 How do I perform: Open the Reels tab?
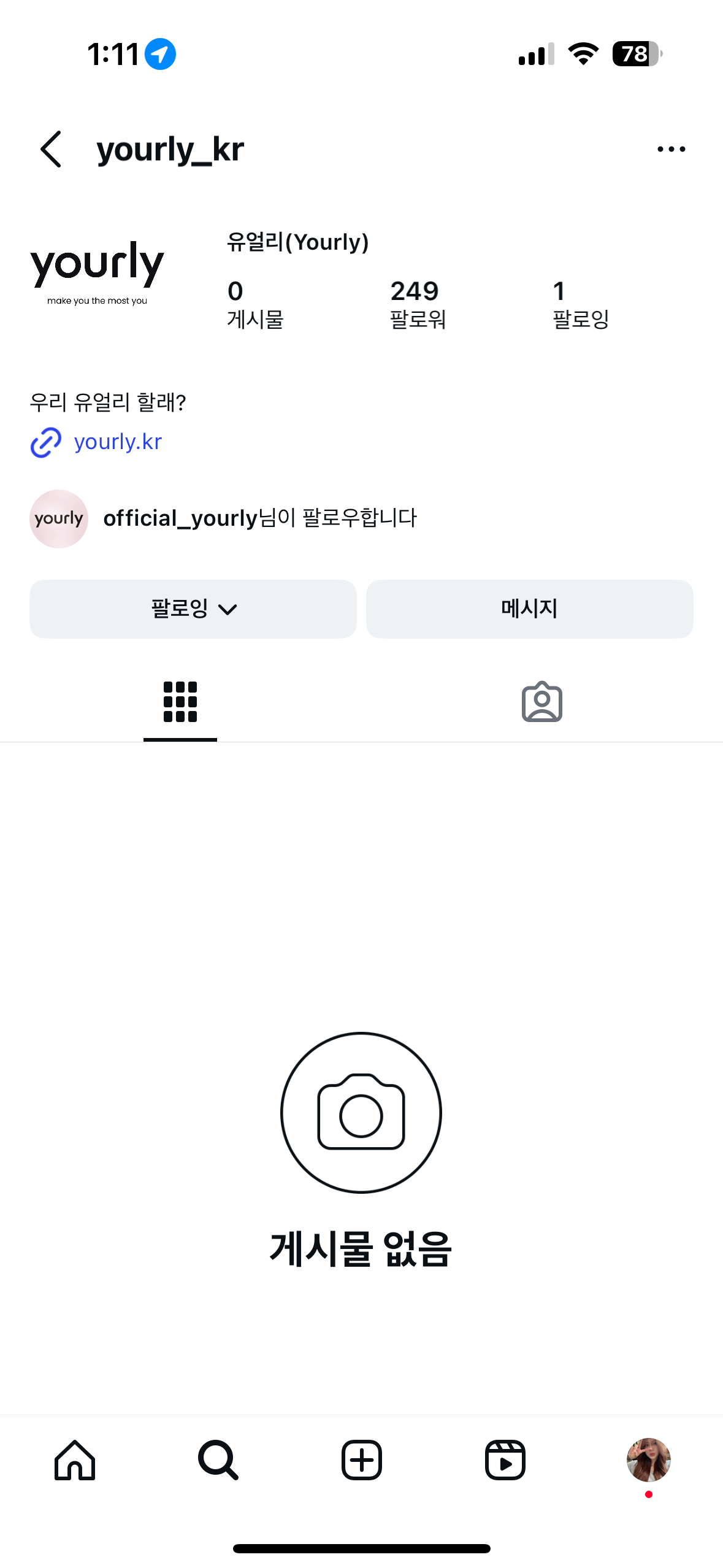click(505, 1460)
